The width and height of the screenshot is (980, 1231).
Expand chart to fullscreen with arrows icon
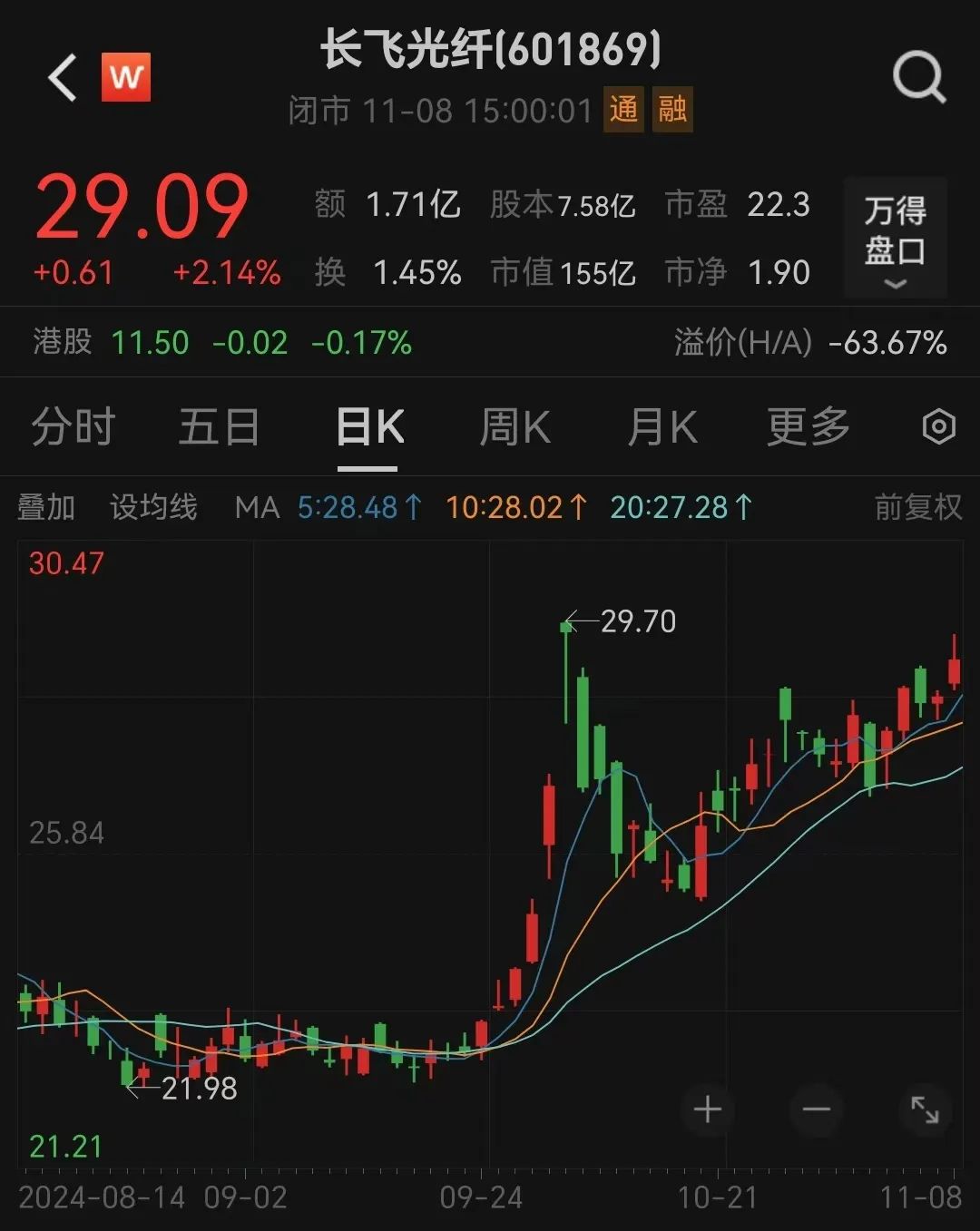point(924,1109)
